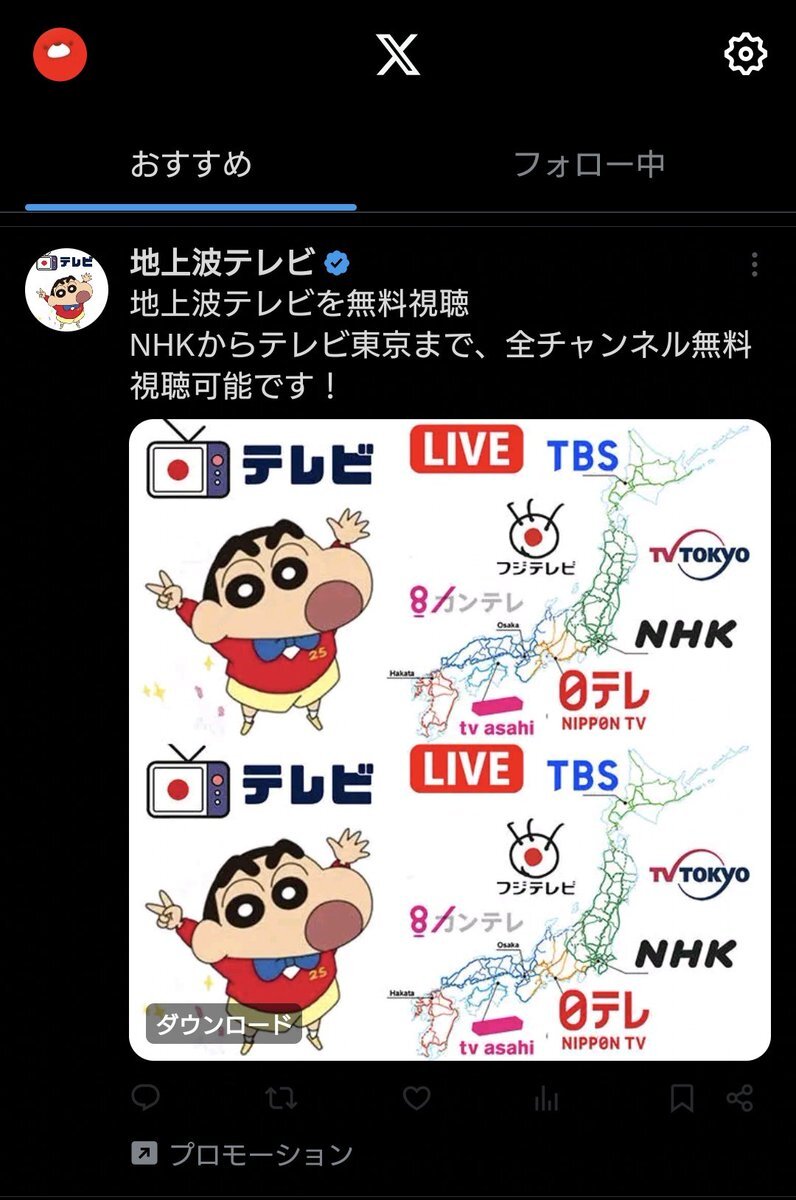The image size is (796, 1200).
Task: Open timeline settings gear
Action: (x=744, y=54)
